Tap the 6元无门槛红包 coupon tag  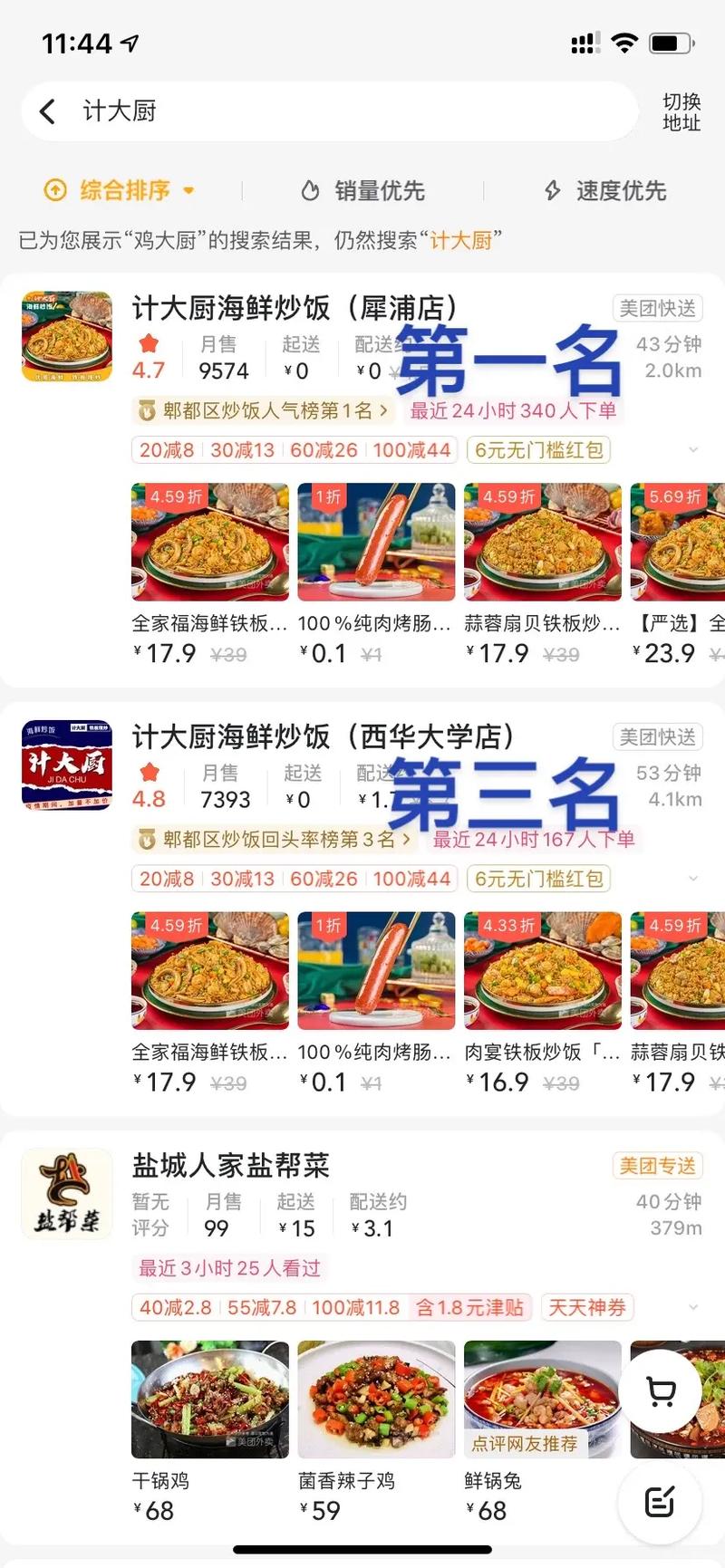coord(537,449)
